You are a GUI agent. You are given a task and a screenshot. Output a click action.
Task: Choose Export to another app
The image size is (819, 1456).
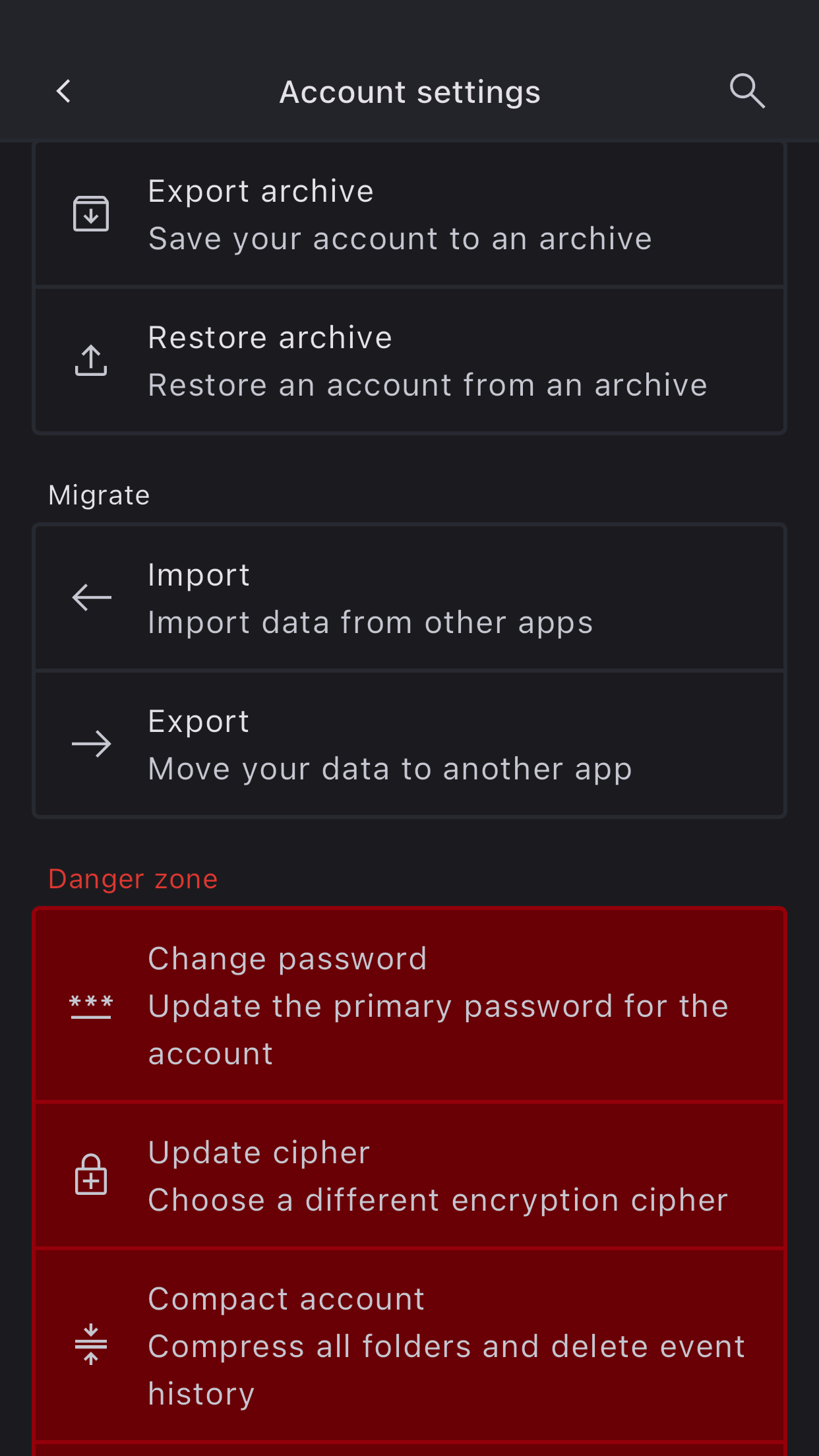pyautogui.click(x=409, y=745)
